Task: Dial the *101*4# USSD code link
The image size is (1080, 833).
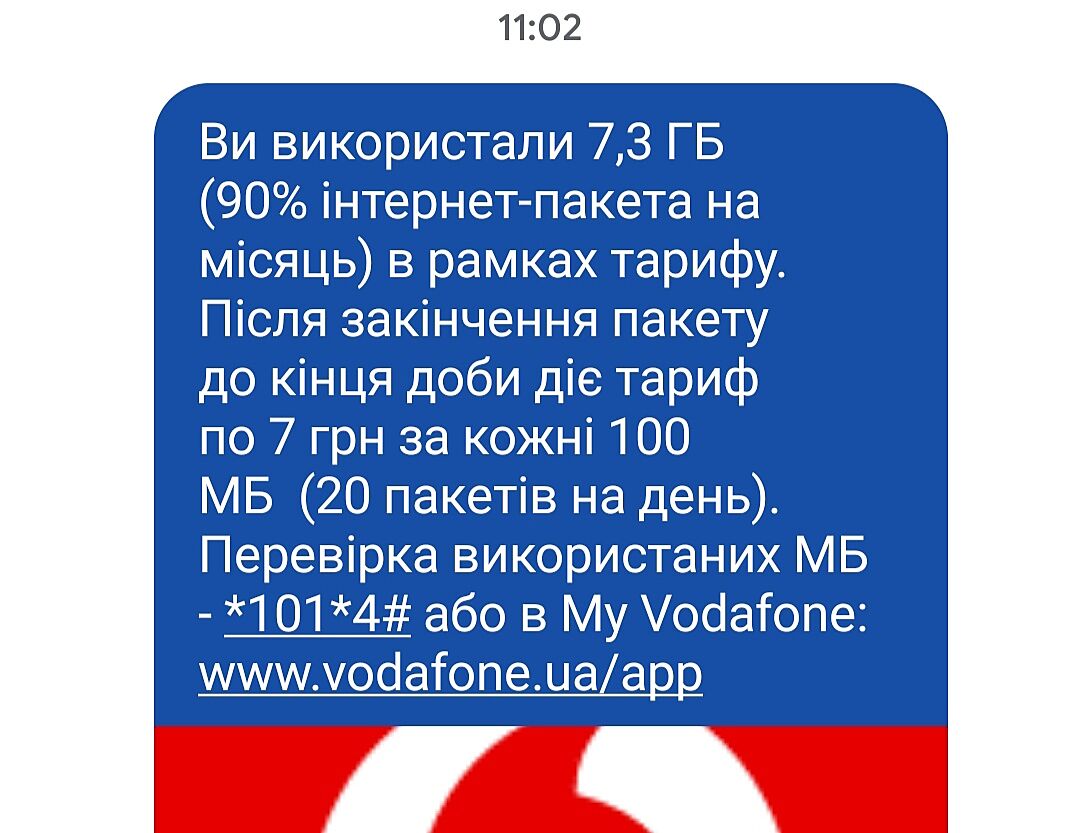Action: tap(318, 618)
